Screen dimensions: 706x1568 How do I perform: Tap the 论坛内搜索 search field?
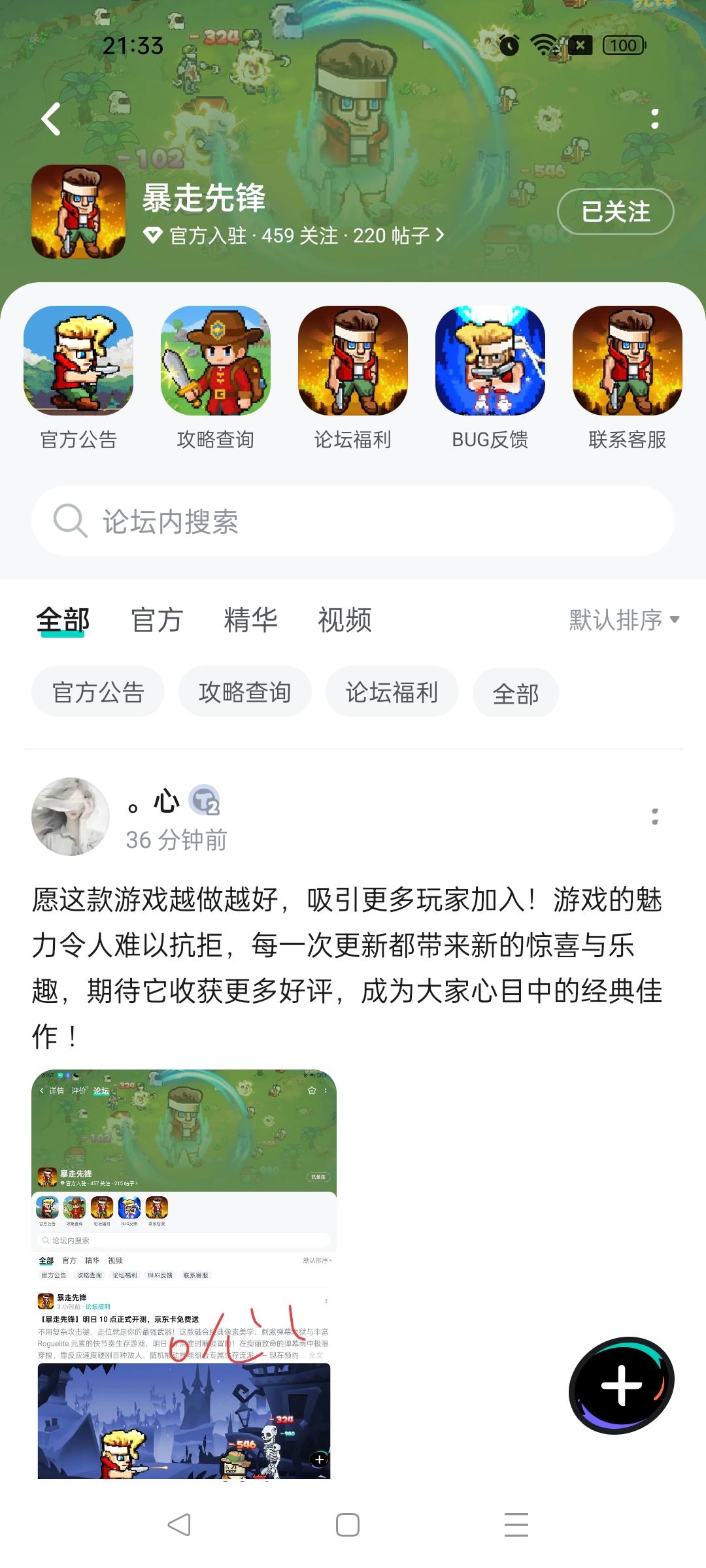353,520
